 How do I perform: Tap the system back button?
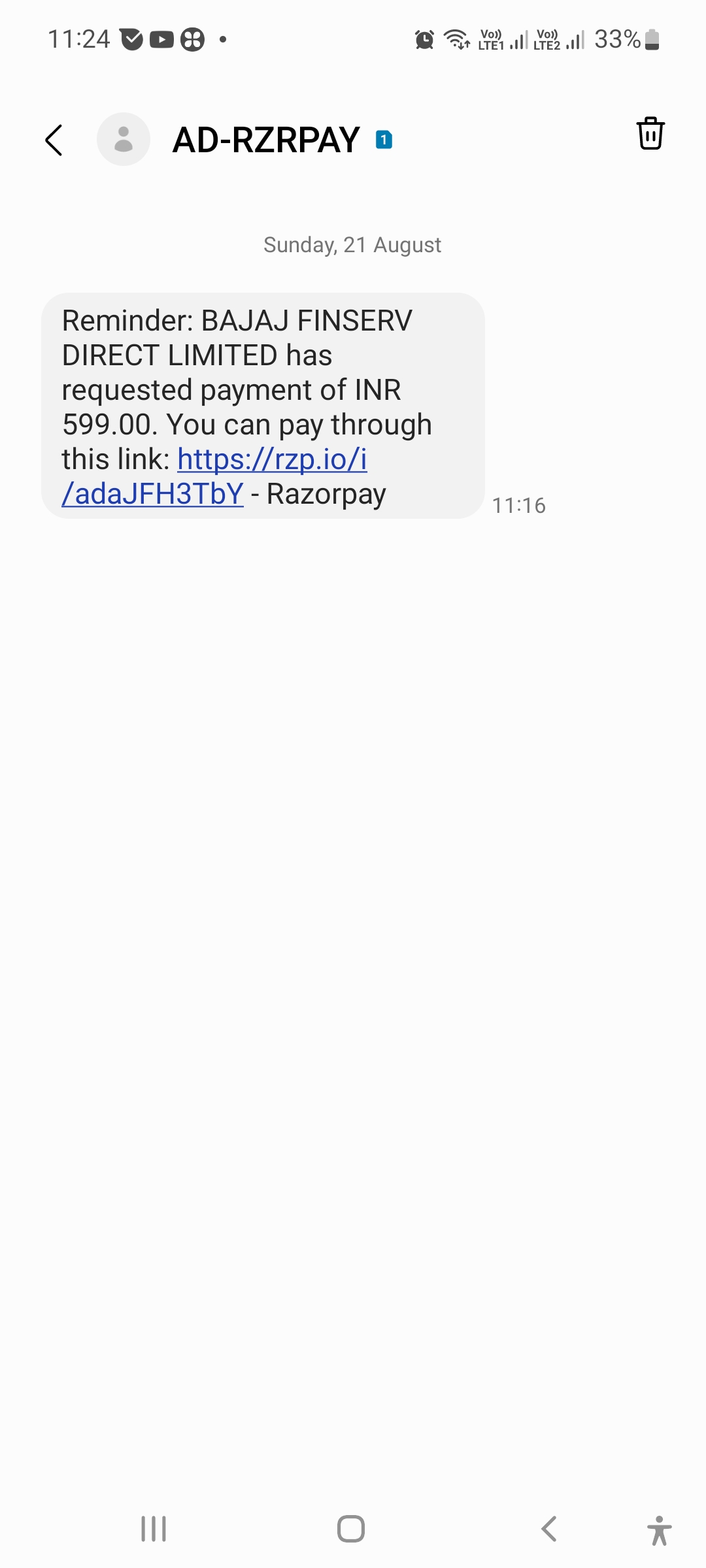549,1529
